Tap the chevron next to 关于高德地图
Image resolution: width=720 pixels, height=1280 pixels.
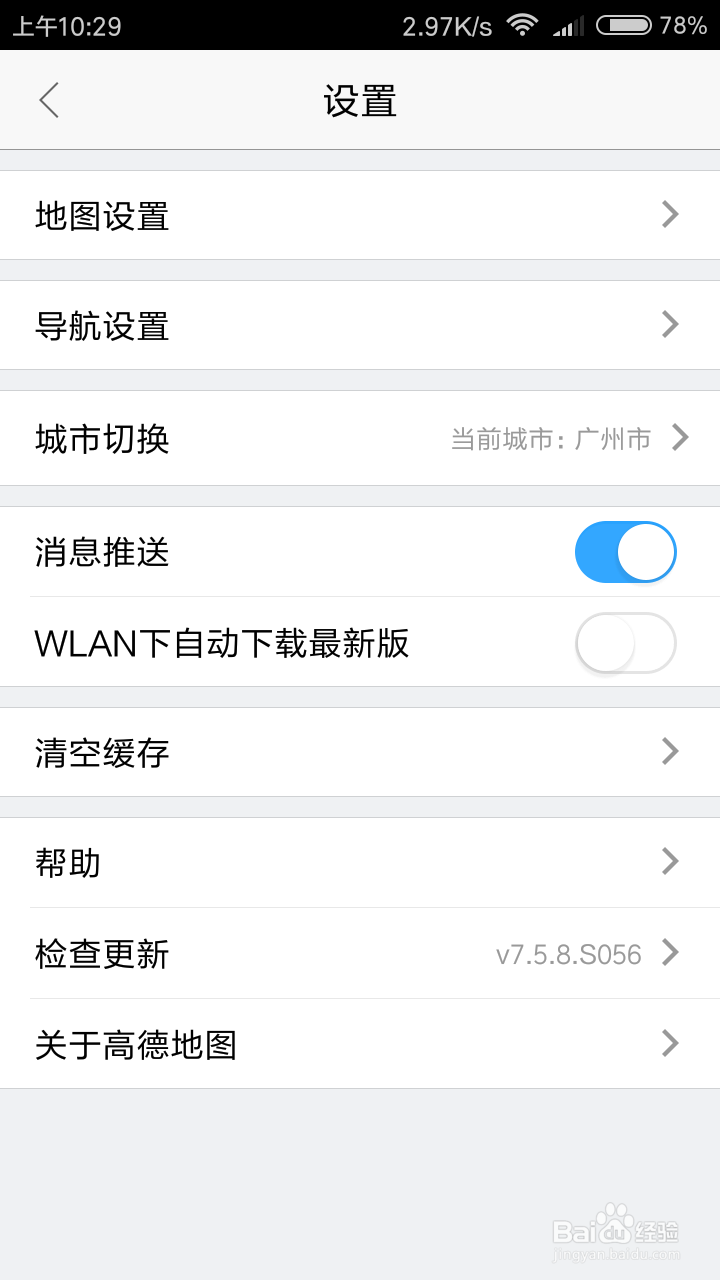tap(668, 1044)
